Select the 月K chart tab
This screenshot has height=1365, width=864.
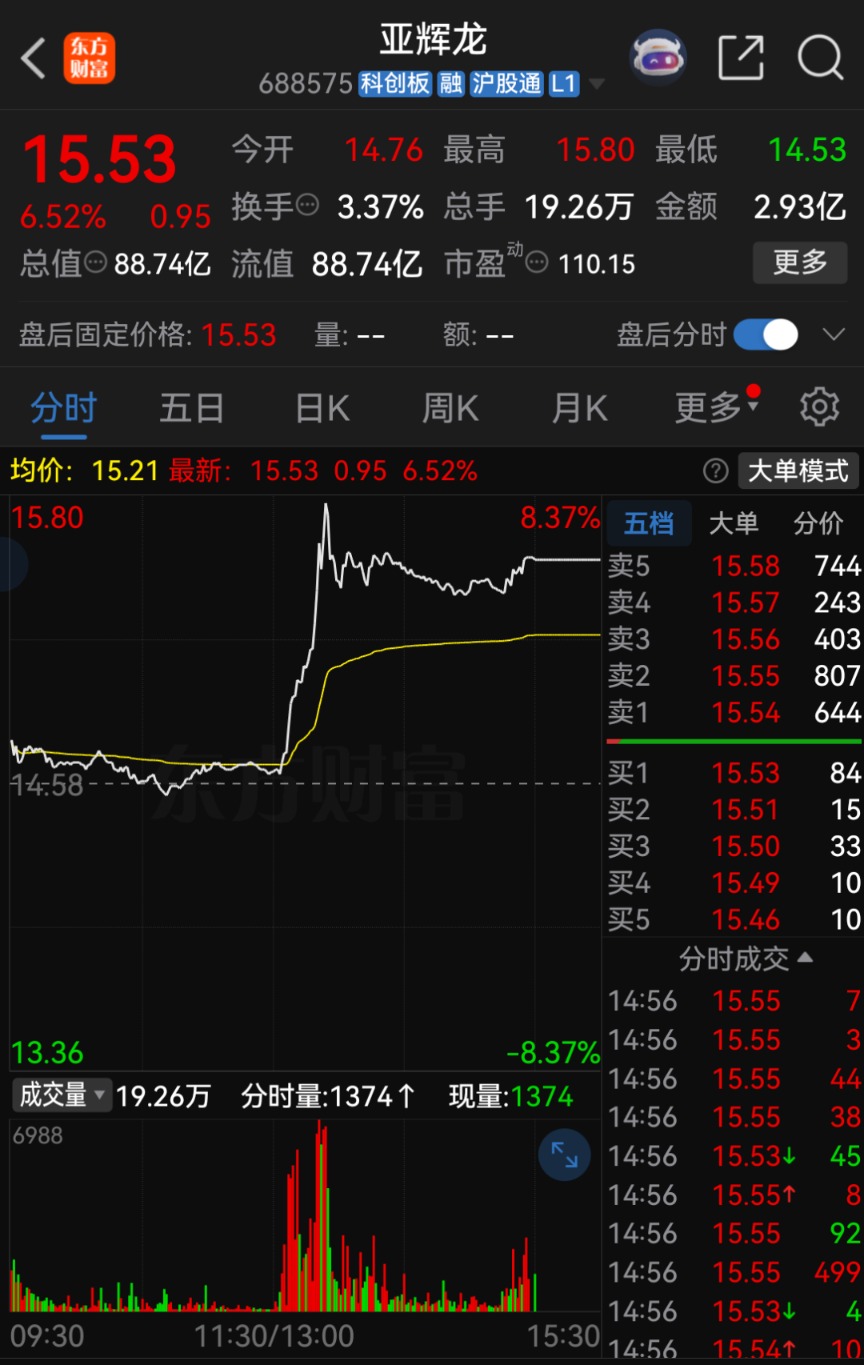point(580,408)
